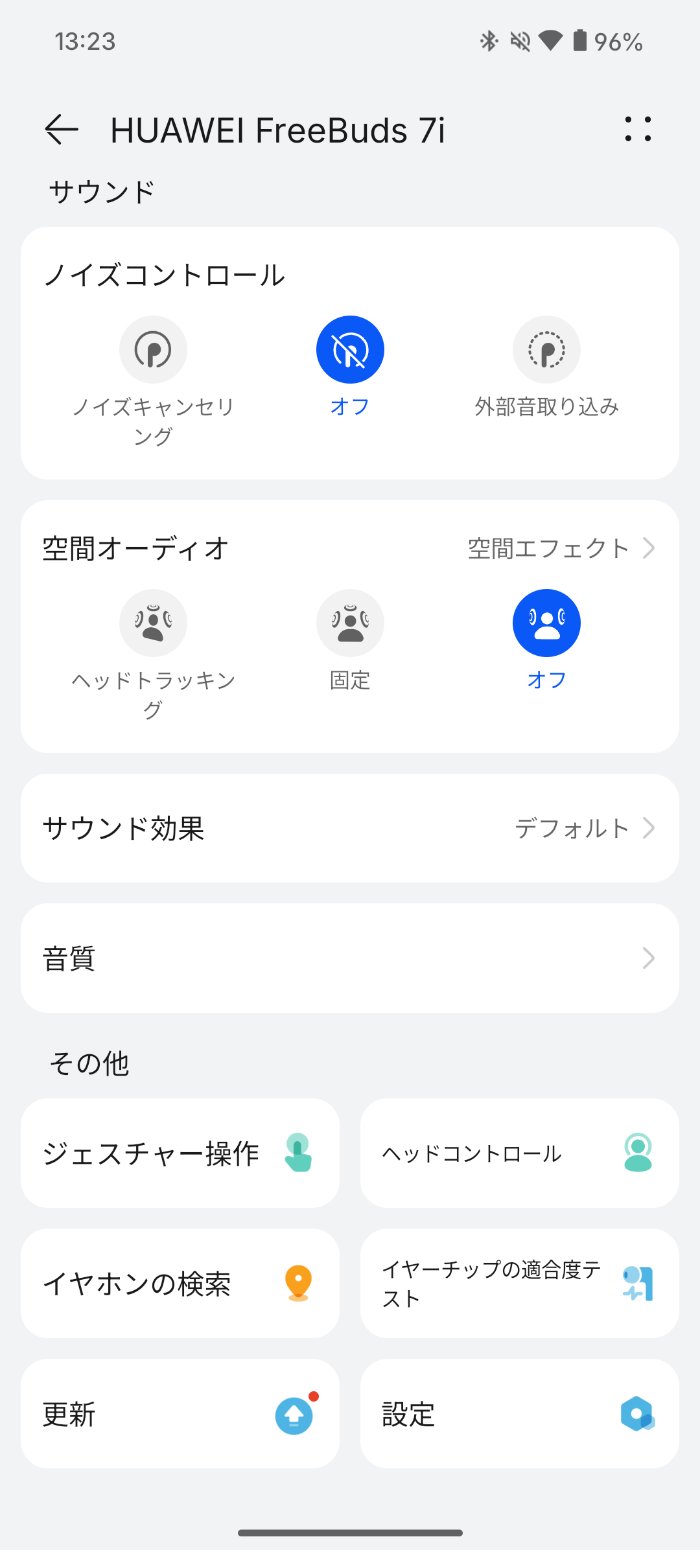This screenshot has height=1550, width=700.
Task: Go back from HUAWEI FreeBuds 7i page
Action: [x=61, y=129]
